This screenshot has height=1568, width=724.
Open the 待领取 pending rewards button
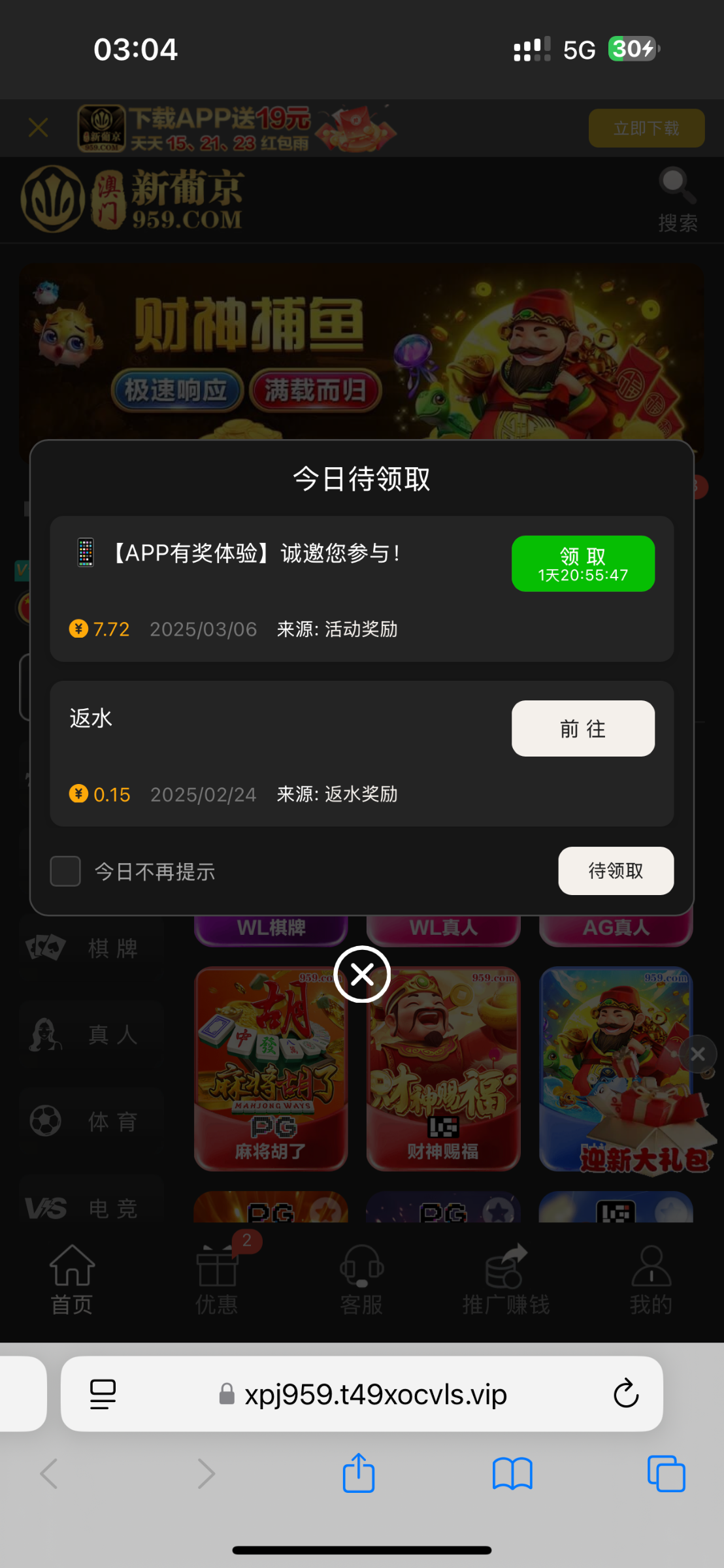coord(616,871)
